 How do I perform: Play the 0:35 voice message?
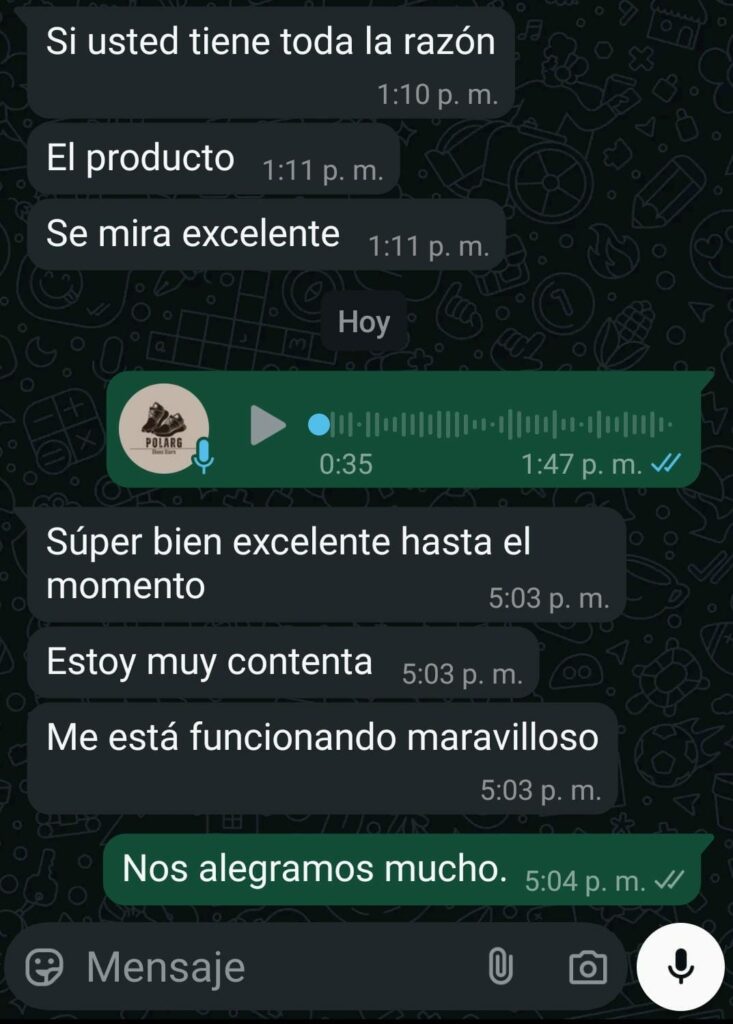click(x=268, y=425)
